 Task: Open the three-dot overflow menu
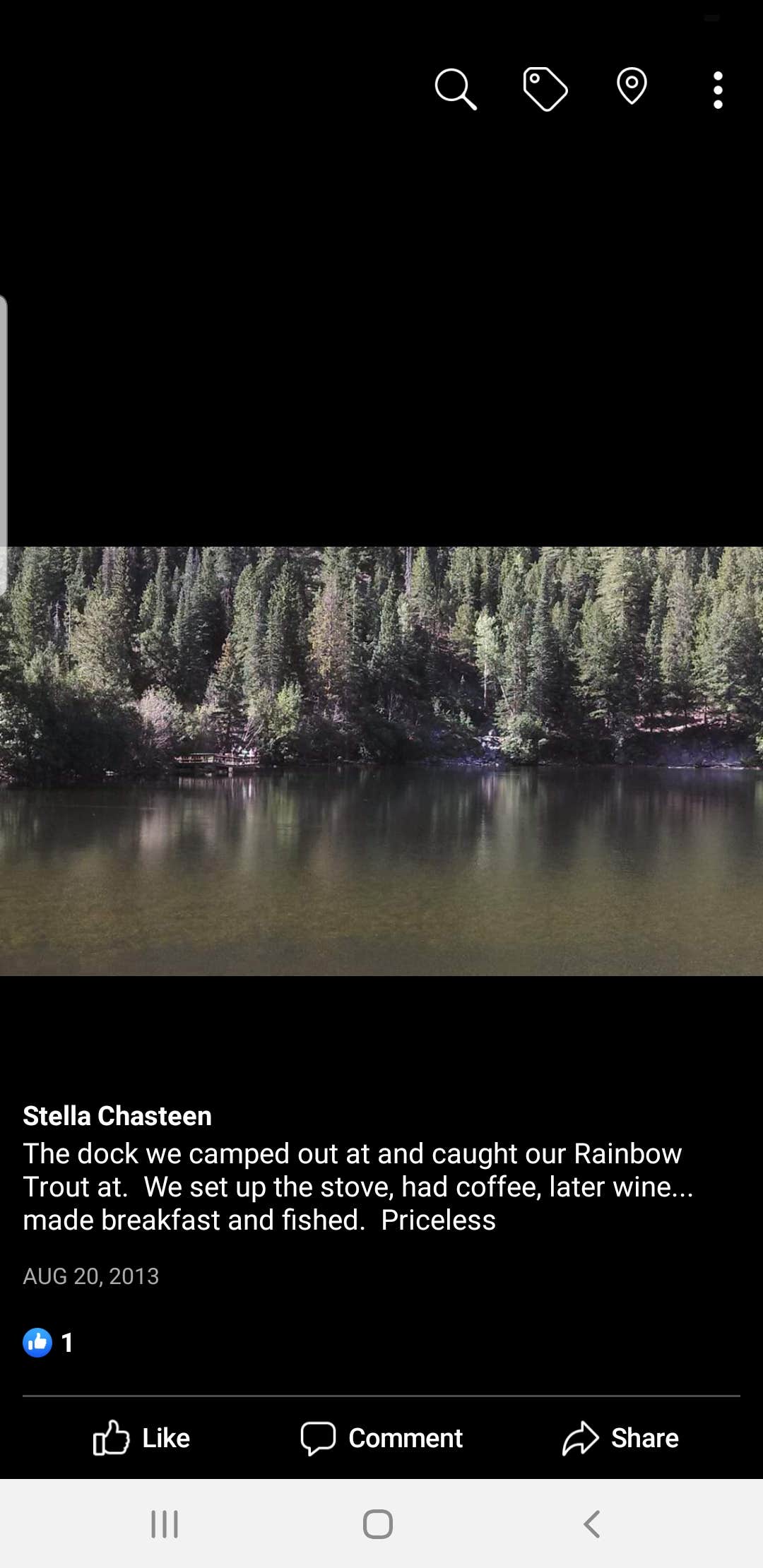point(717,87)
